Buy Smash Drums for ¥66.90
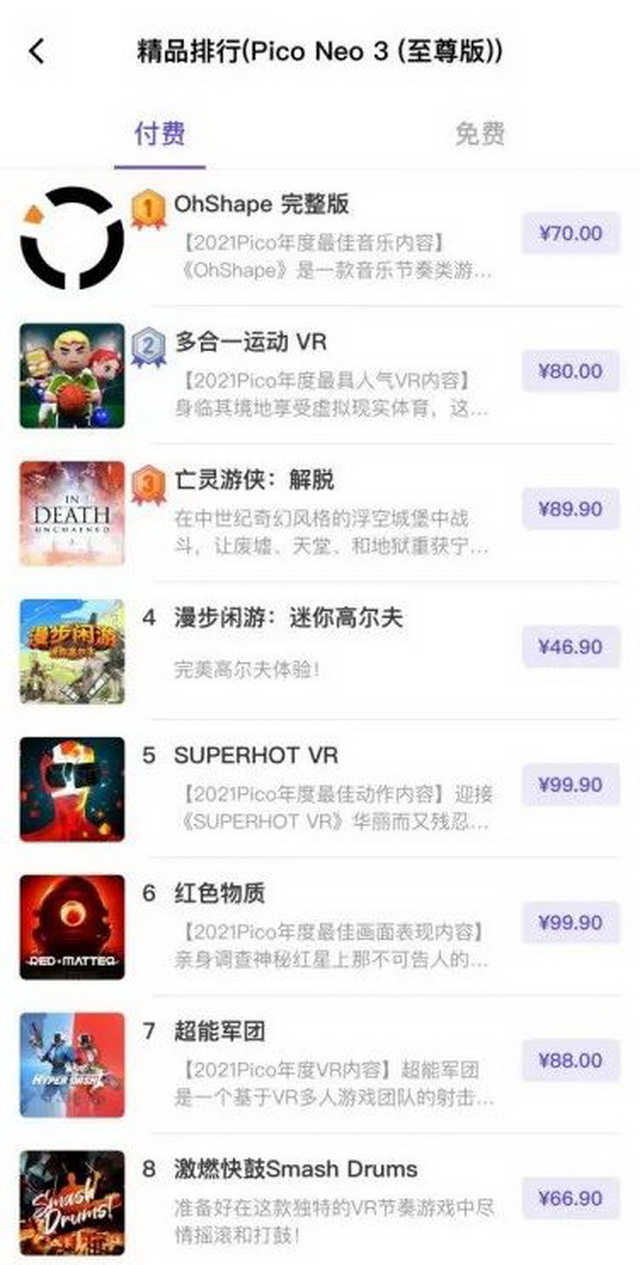 point(571,1198)
